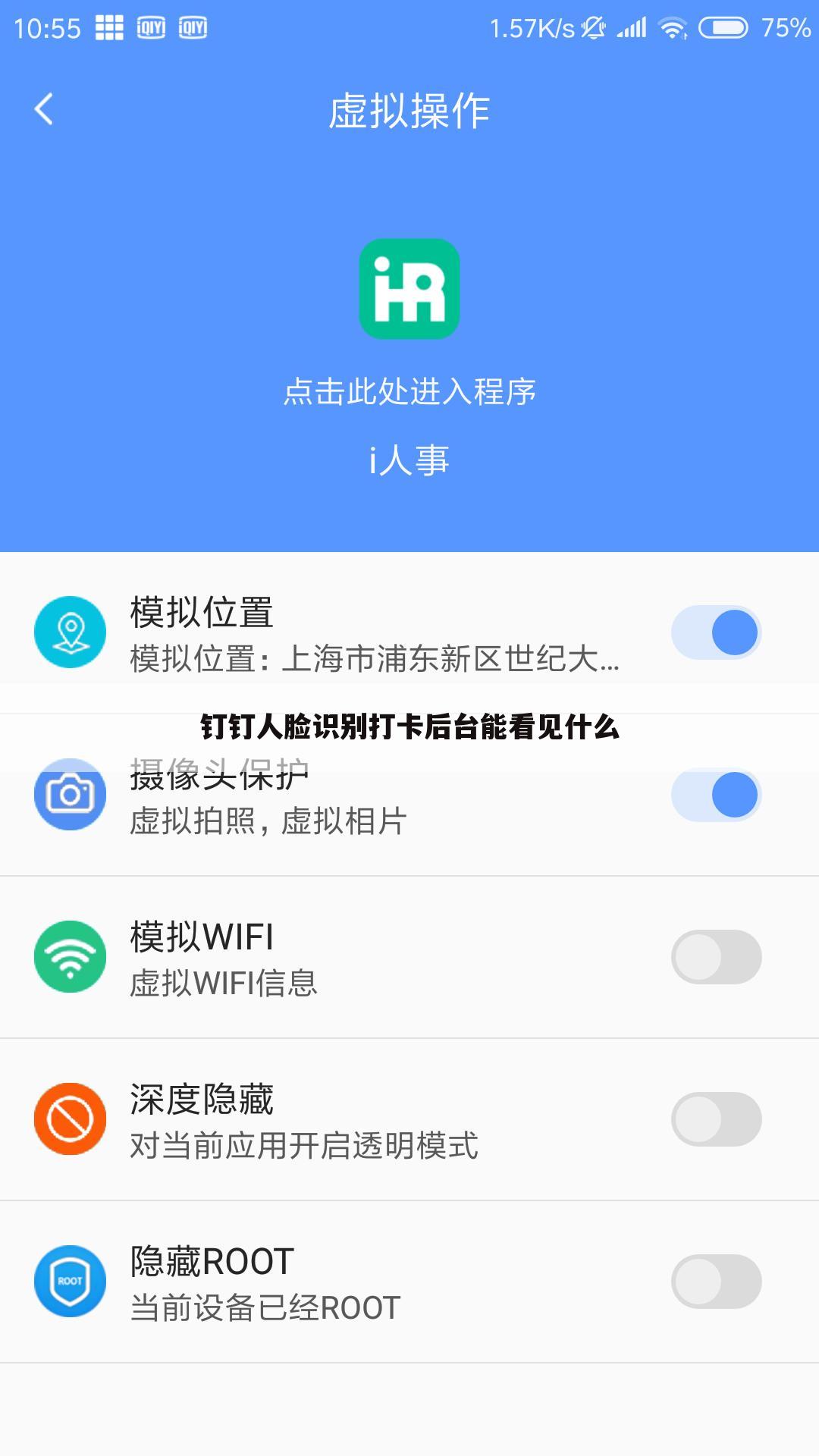Enable the 模拟WIFI switch

pyautogui.click(x=716, y=957)
